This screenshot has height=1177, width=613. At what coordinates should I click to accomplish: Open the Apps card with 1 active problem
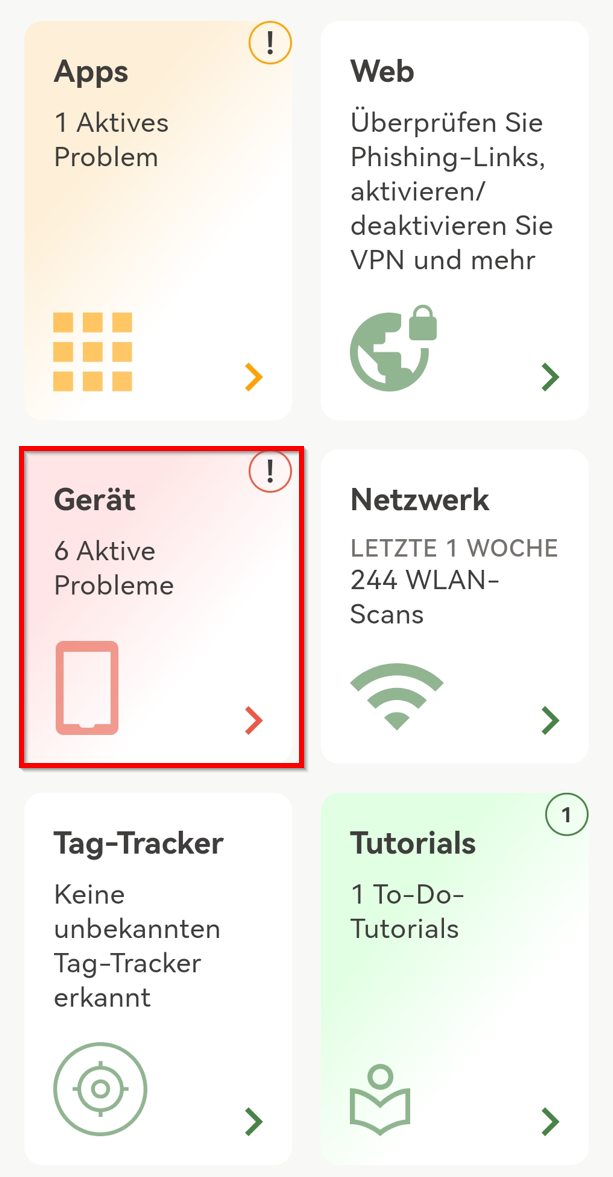click(x=158, y=220)
